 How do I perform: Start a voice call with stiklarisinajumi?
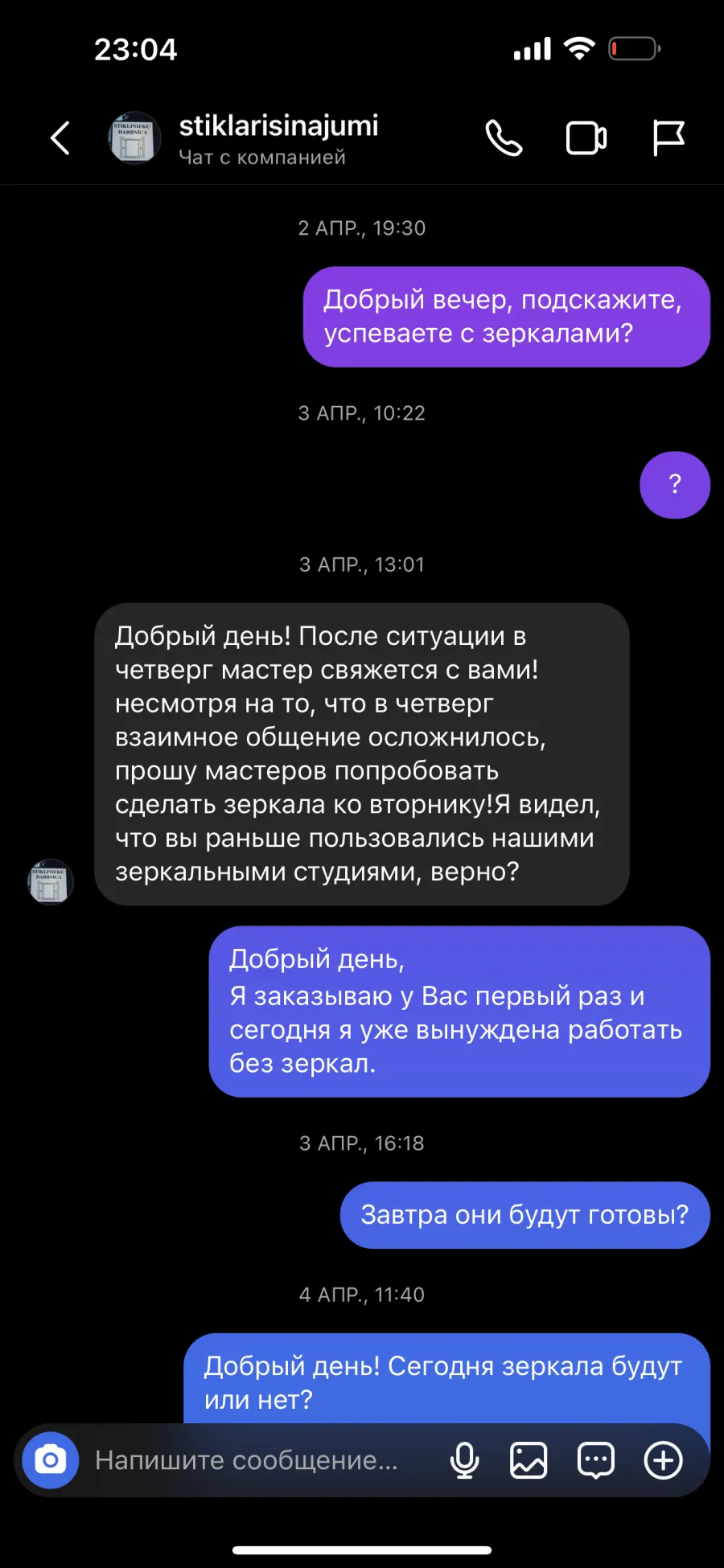pyautogui.click(x=504, y=138)
